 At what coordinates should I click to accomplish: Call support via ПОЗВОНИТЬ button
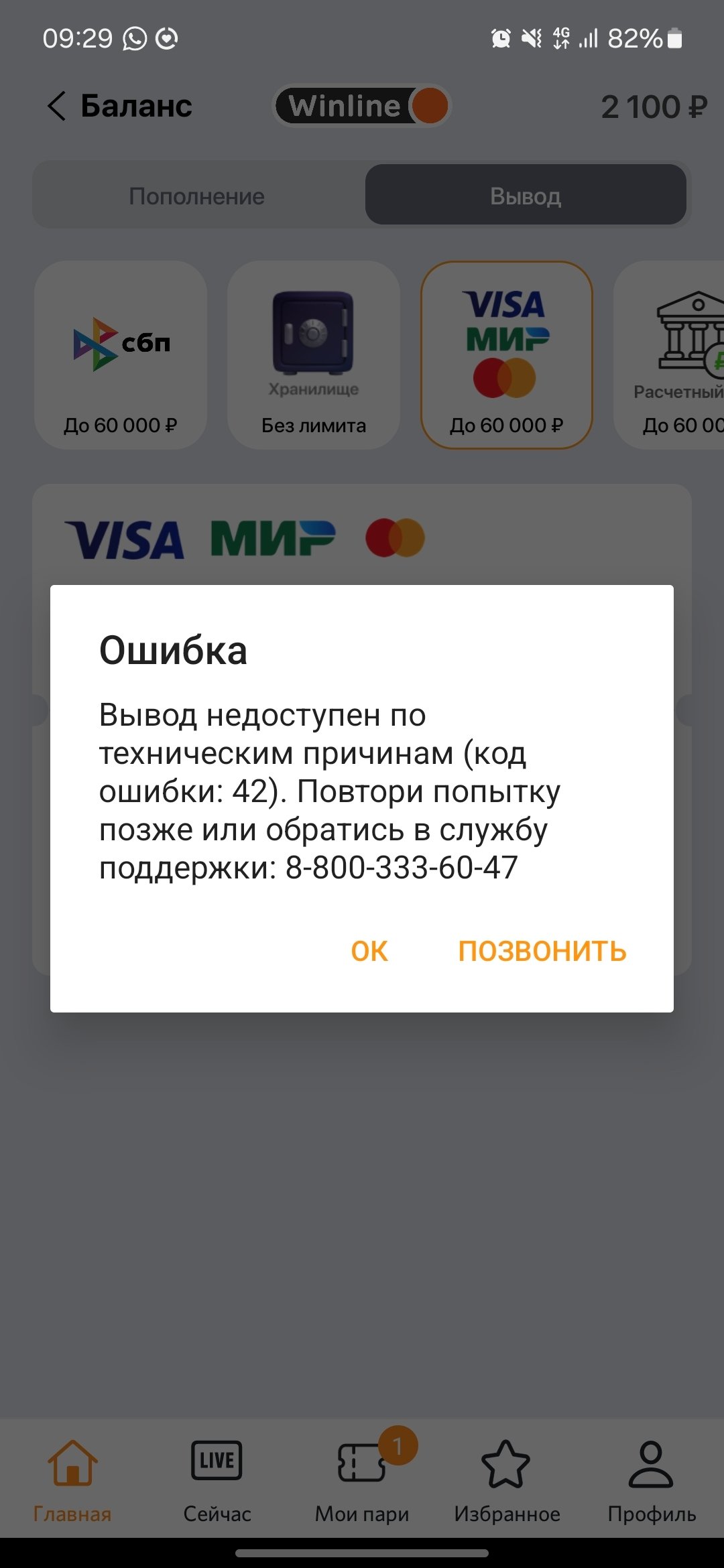(x=542, y=951)
